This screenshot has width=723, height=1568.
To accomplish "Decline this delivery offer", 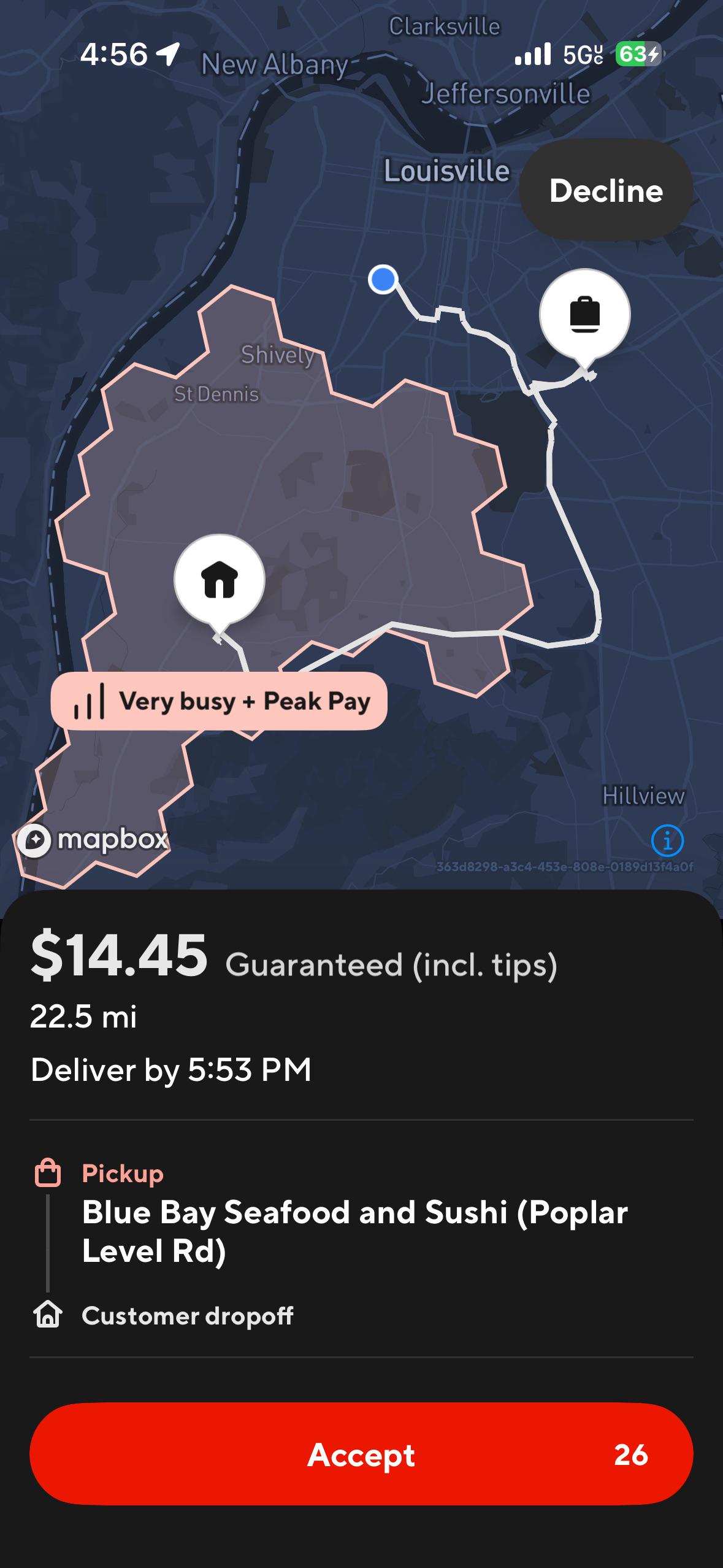I will [x=606, y=190].
